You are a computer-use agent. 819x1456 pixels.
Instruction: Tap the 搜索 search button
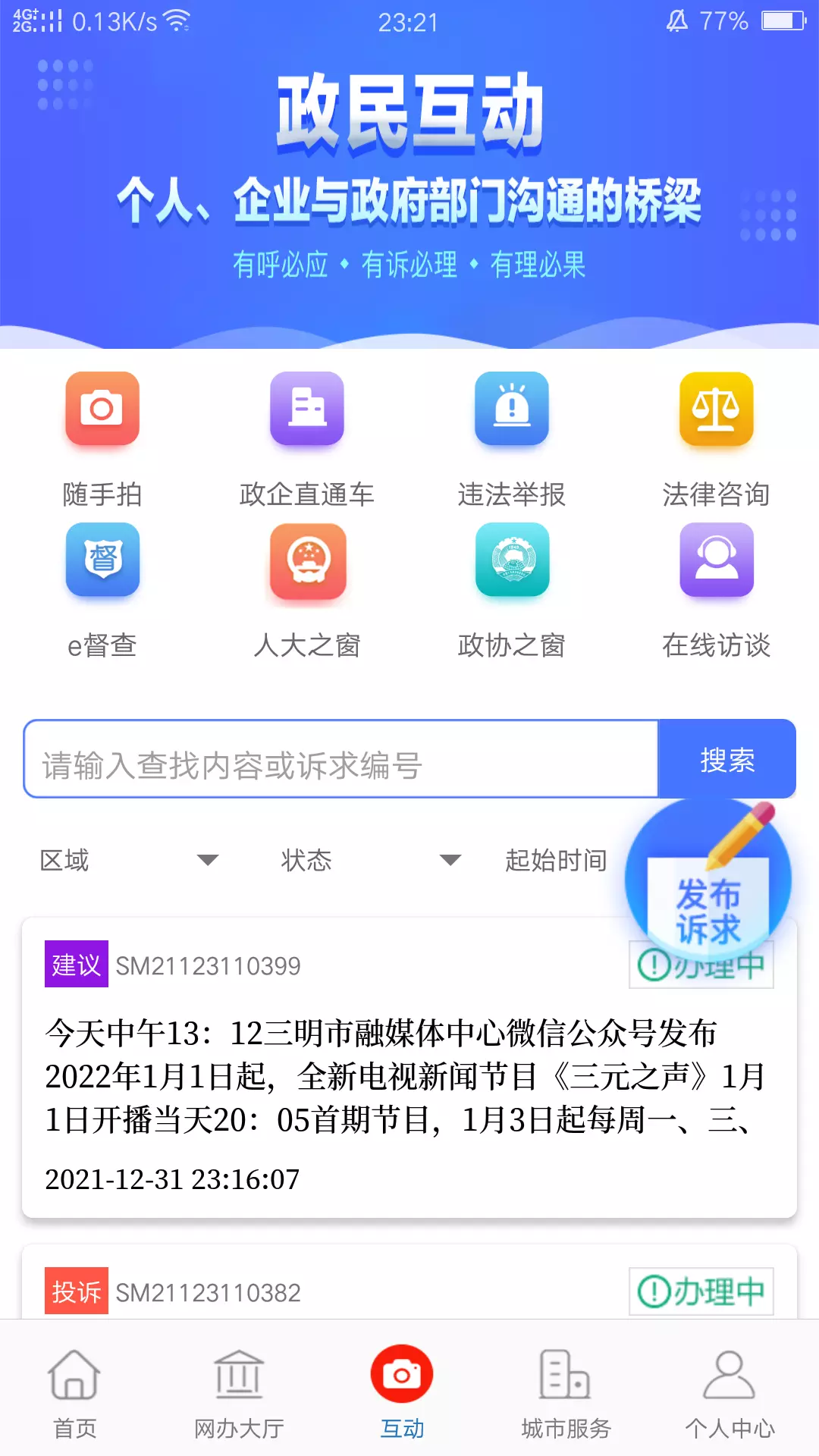pyautogui.click(x=727, y=759)
